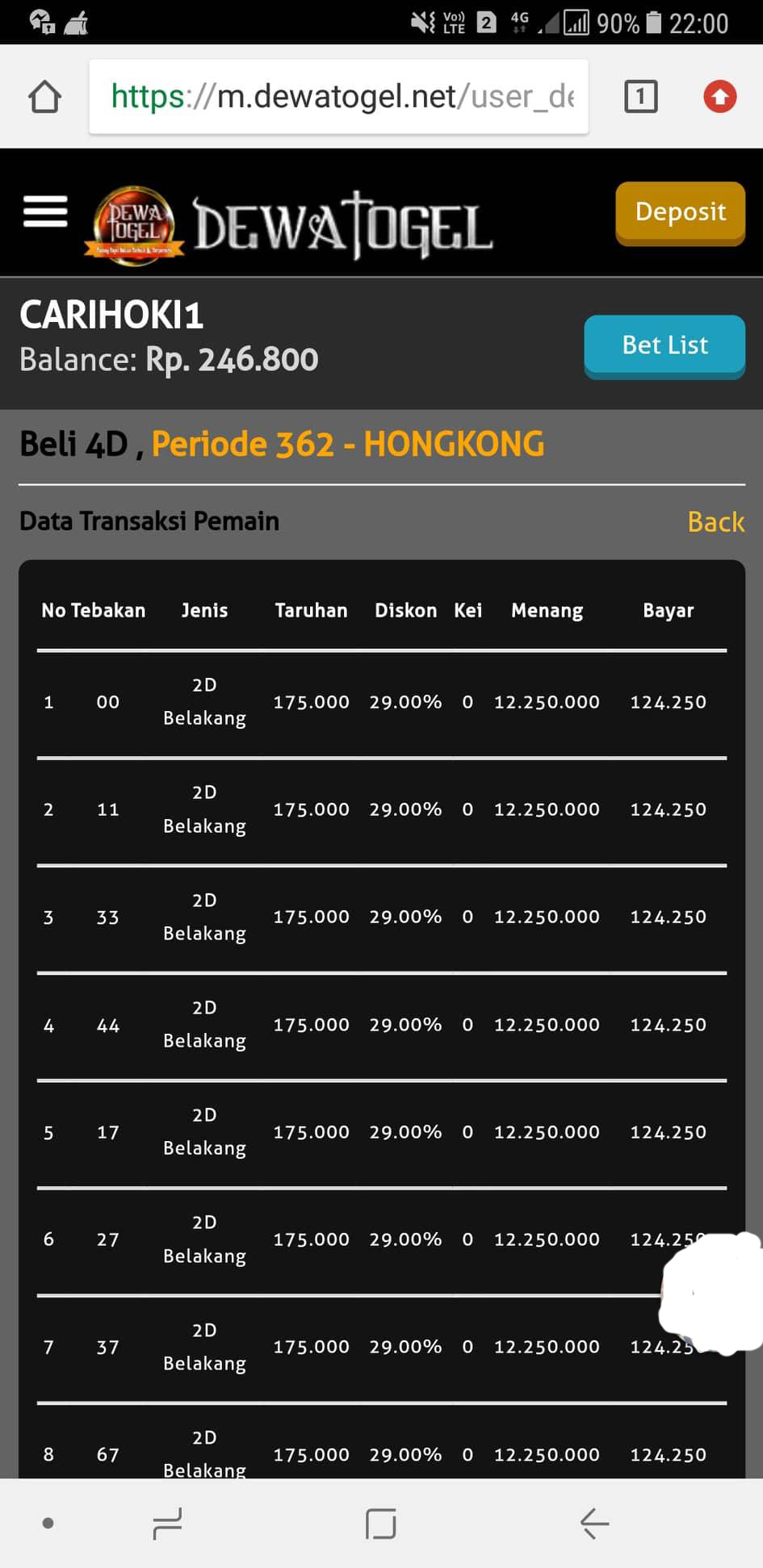The height and width of the screenshot is (1568, 763).
Task: Tap the Dewatogel logo
Action: point(291,224)
